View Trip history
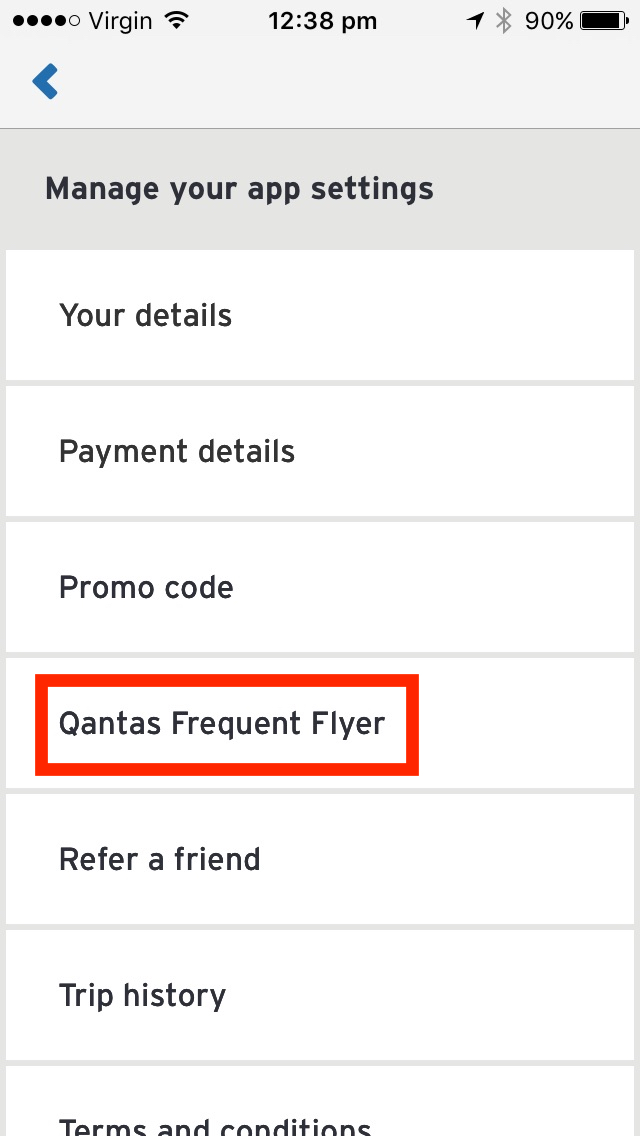The image size is (640, 1136). click(320, 995)
